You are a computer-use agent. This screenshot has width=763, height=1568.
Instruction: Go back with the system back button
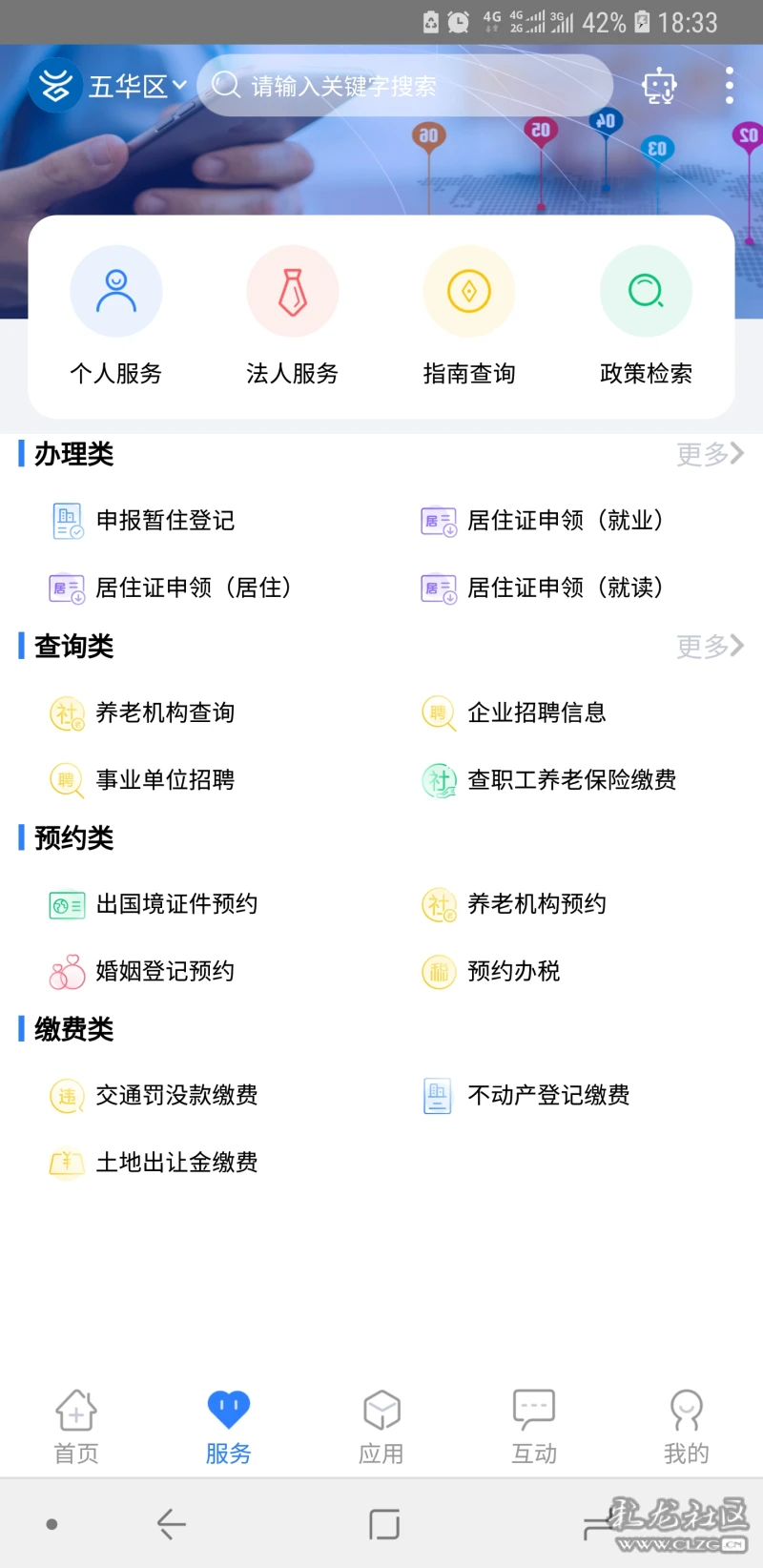coord(172,1524)
